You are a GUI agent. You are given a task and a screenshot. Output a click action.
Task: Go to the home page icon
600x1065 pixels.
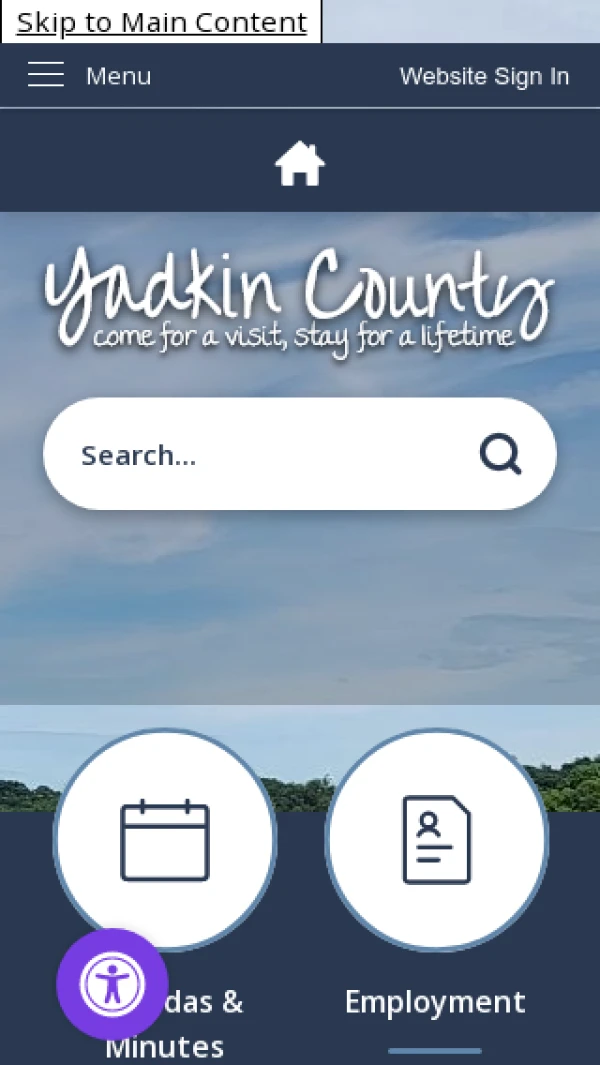[300, 163]
